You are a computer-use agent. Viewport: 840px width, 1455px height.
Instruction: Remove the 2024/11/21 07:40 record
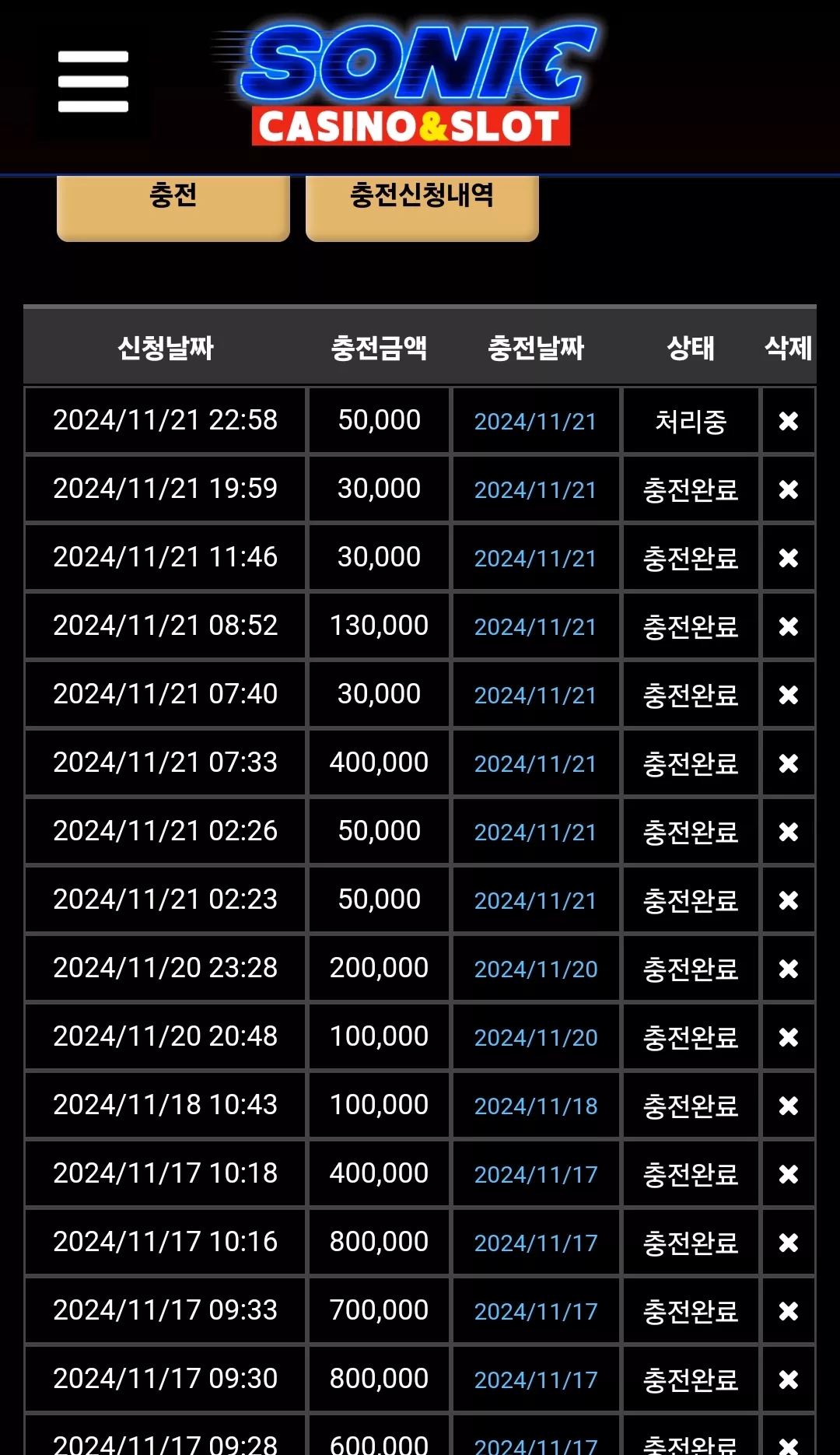789,695
